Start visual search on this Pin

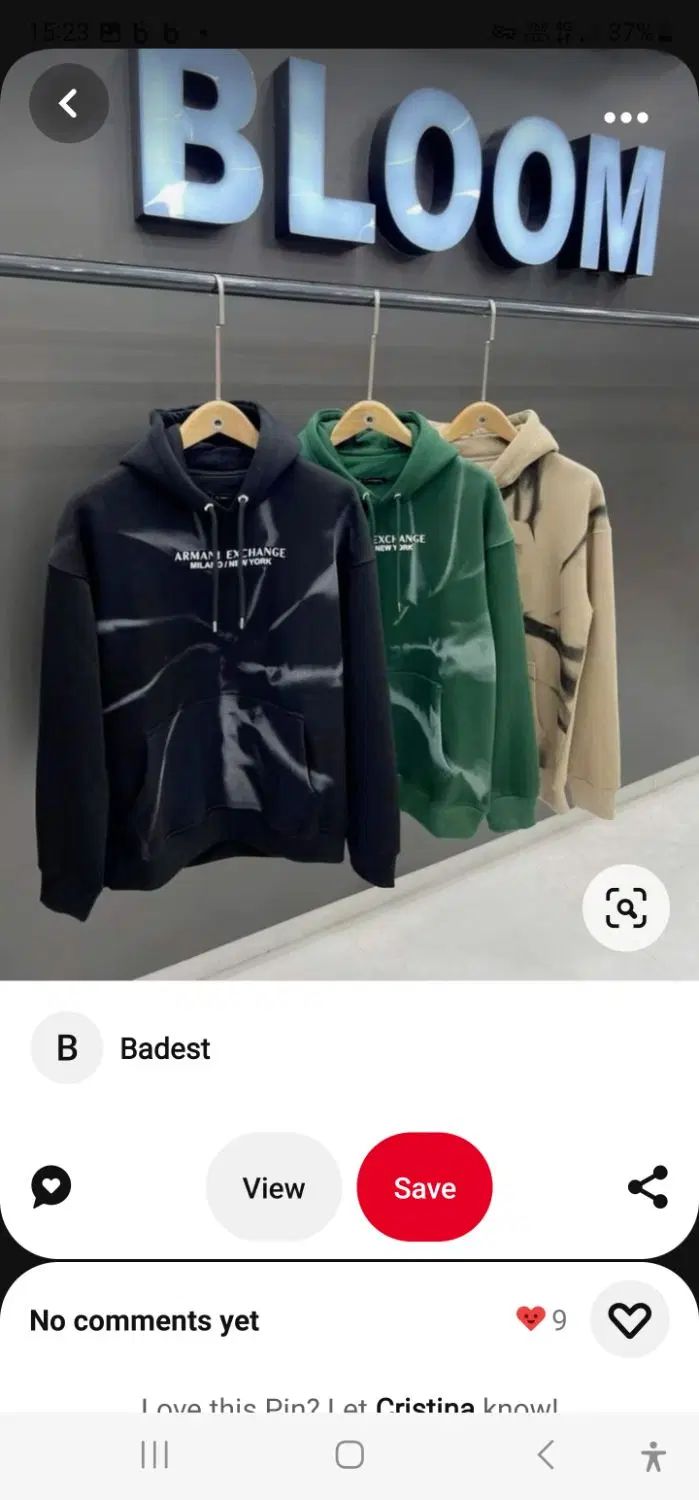626,907
